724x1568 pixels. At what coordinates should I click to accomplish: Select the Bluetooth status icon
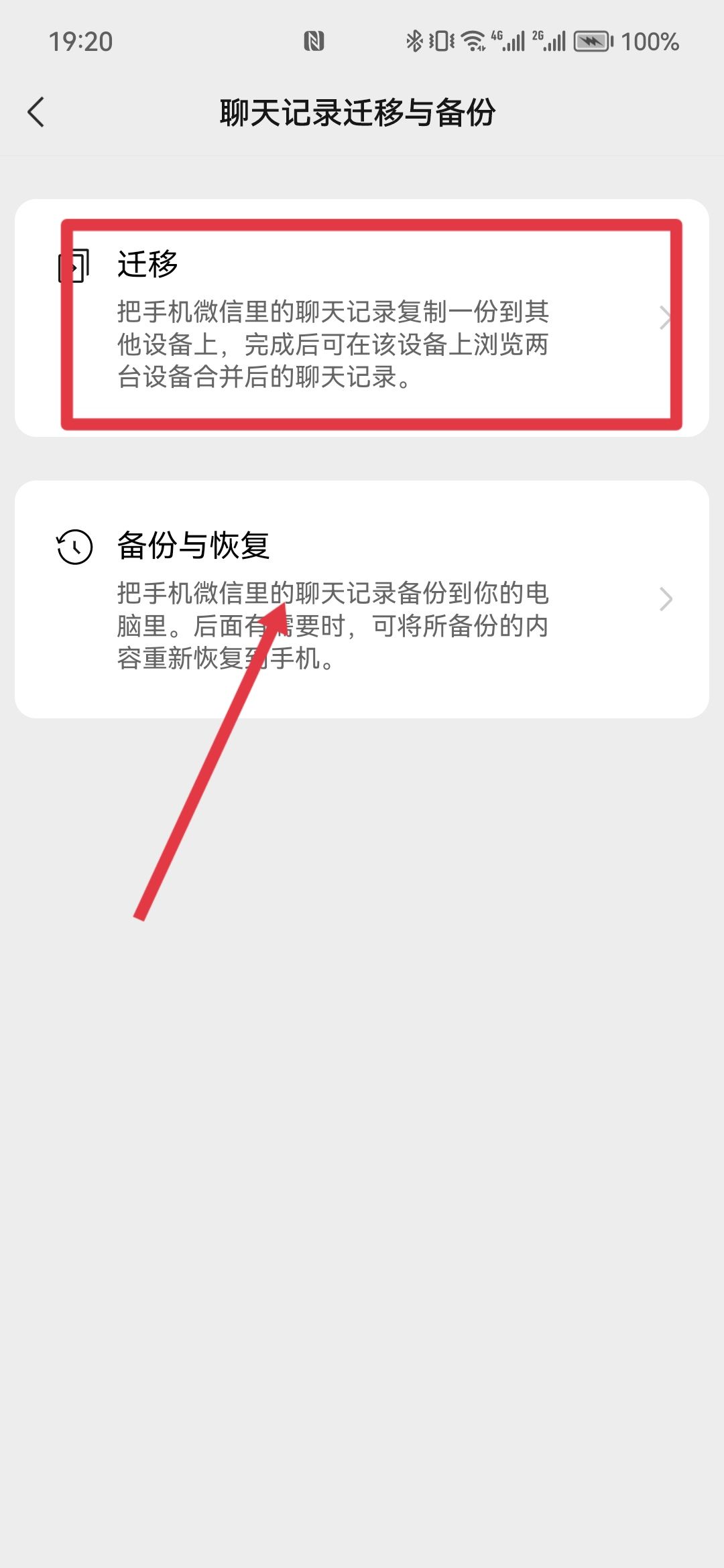point(416,42)
